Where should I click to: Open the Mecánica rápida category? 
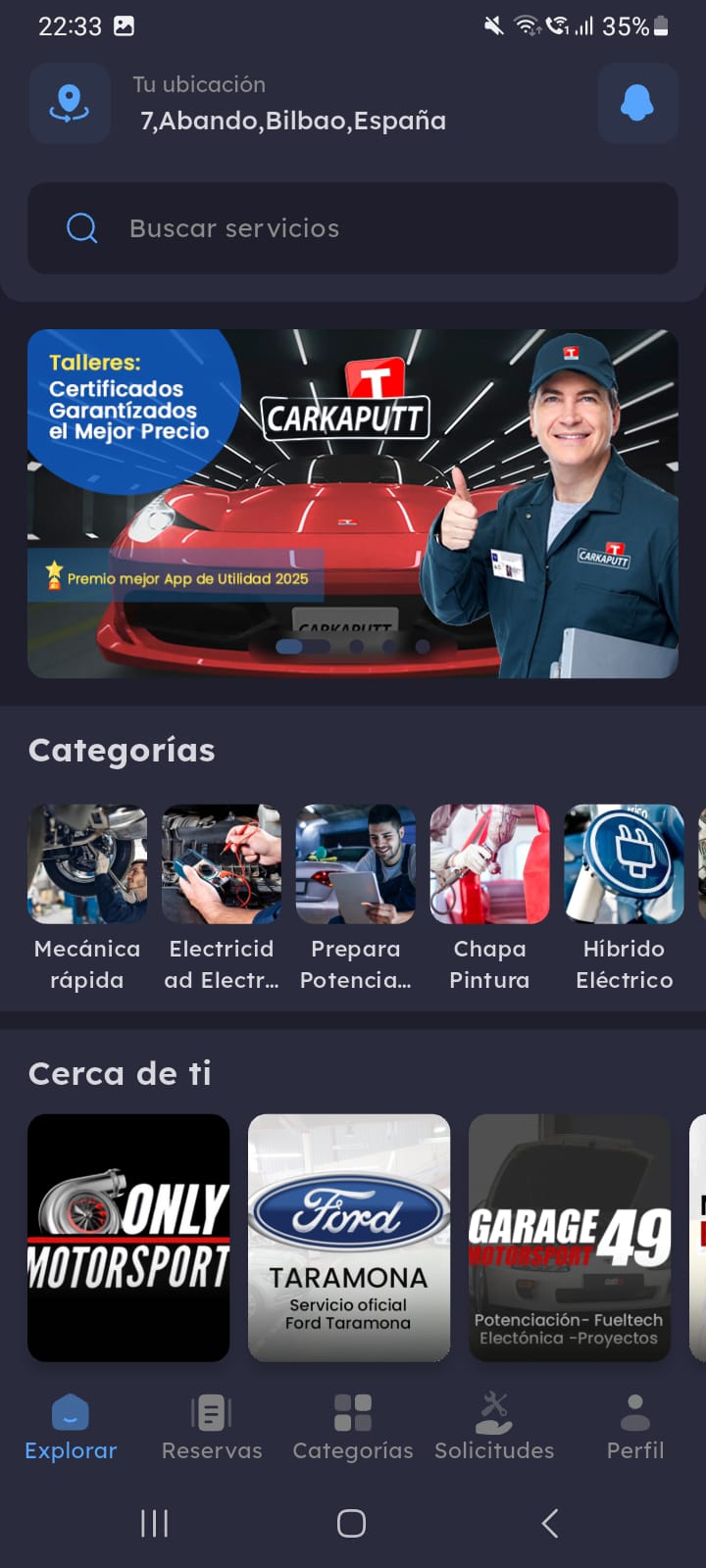pyautogui.click(x=87, y=899)
